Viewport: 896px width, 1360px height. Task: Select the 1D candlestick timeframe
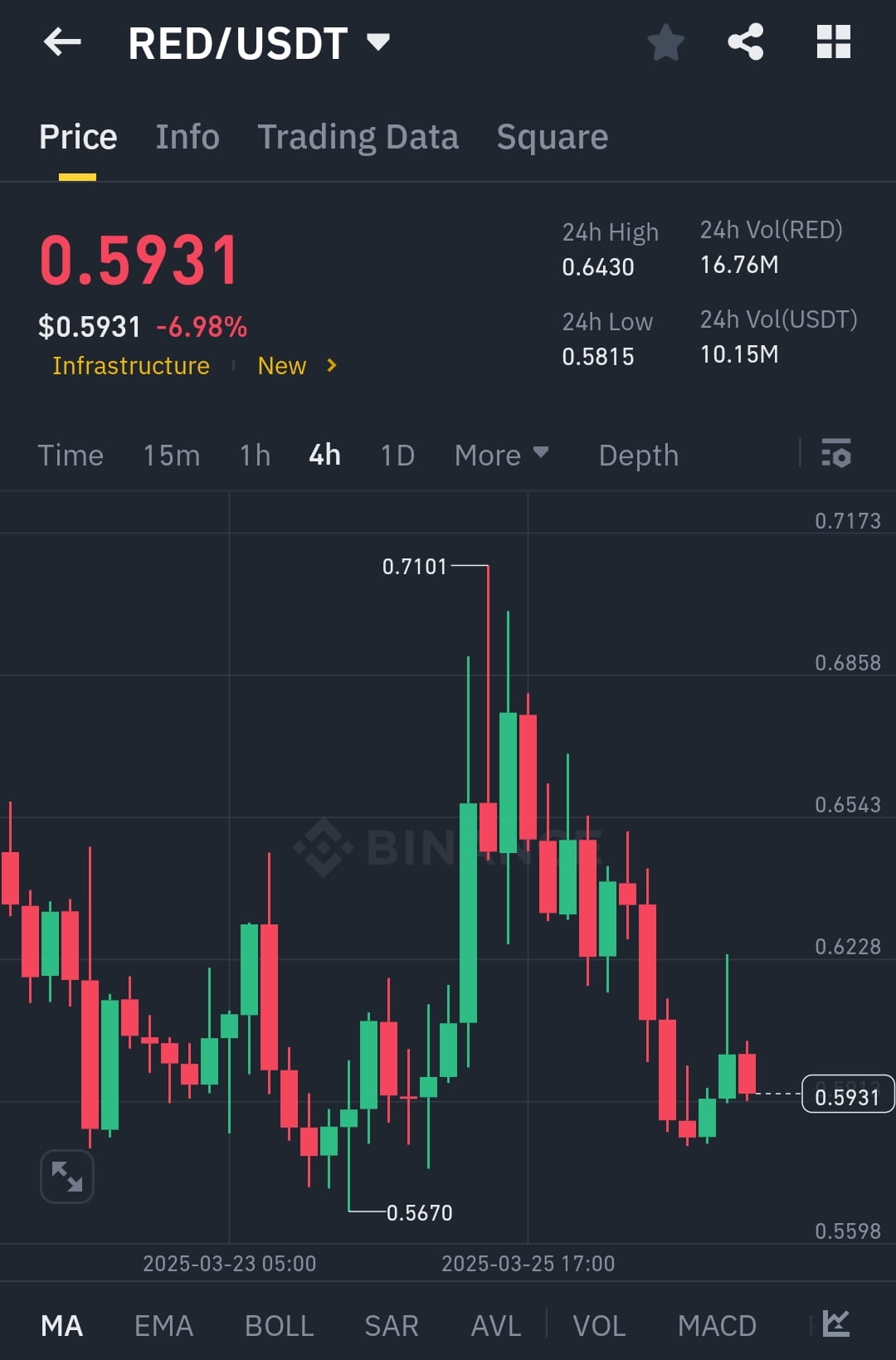click(396, 455)
